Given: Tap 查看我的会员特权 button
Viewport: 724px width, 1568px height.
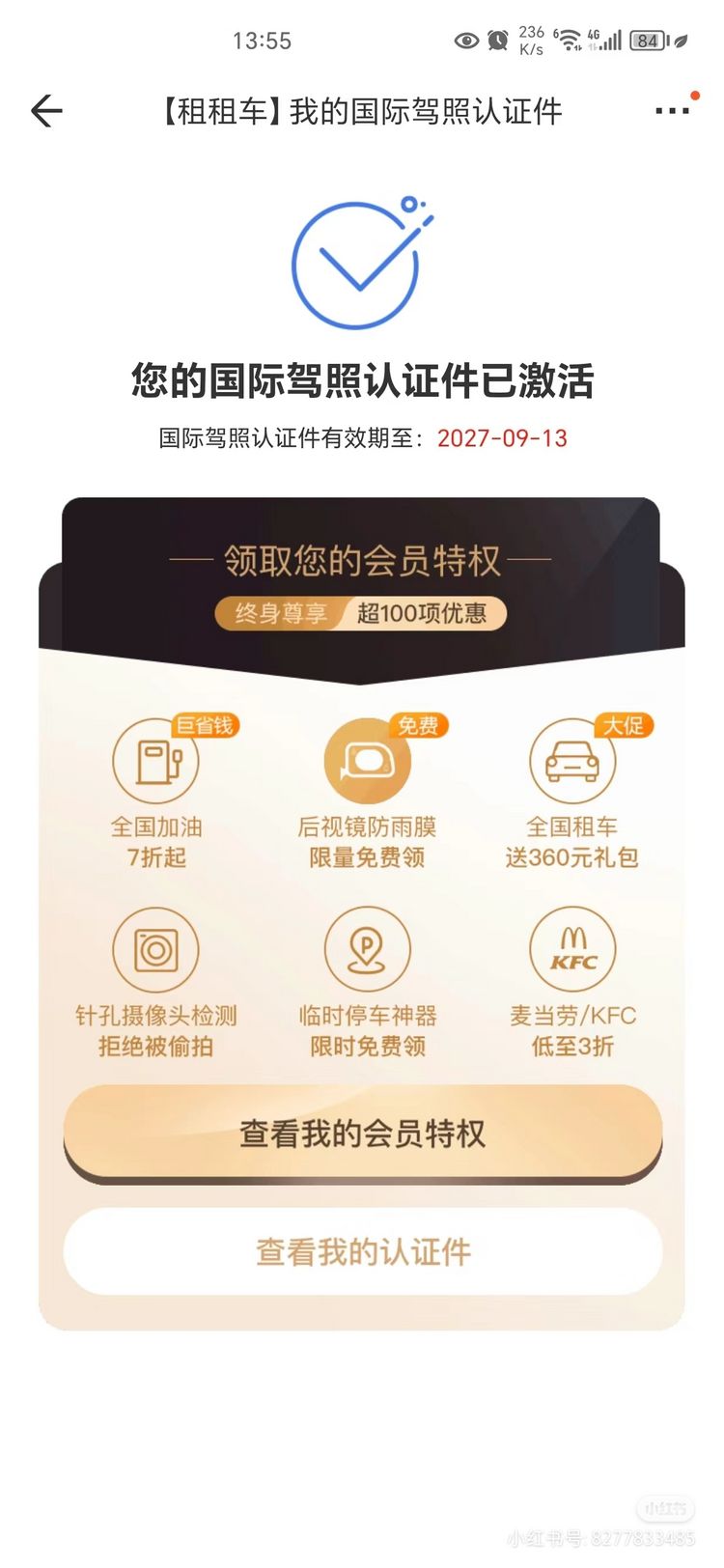Looking at the screenshot, I should [x=362, y=1133].
